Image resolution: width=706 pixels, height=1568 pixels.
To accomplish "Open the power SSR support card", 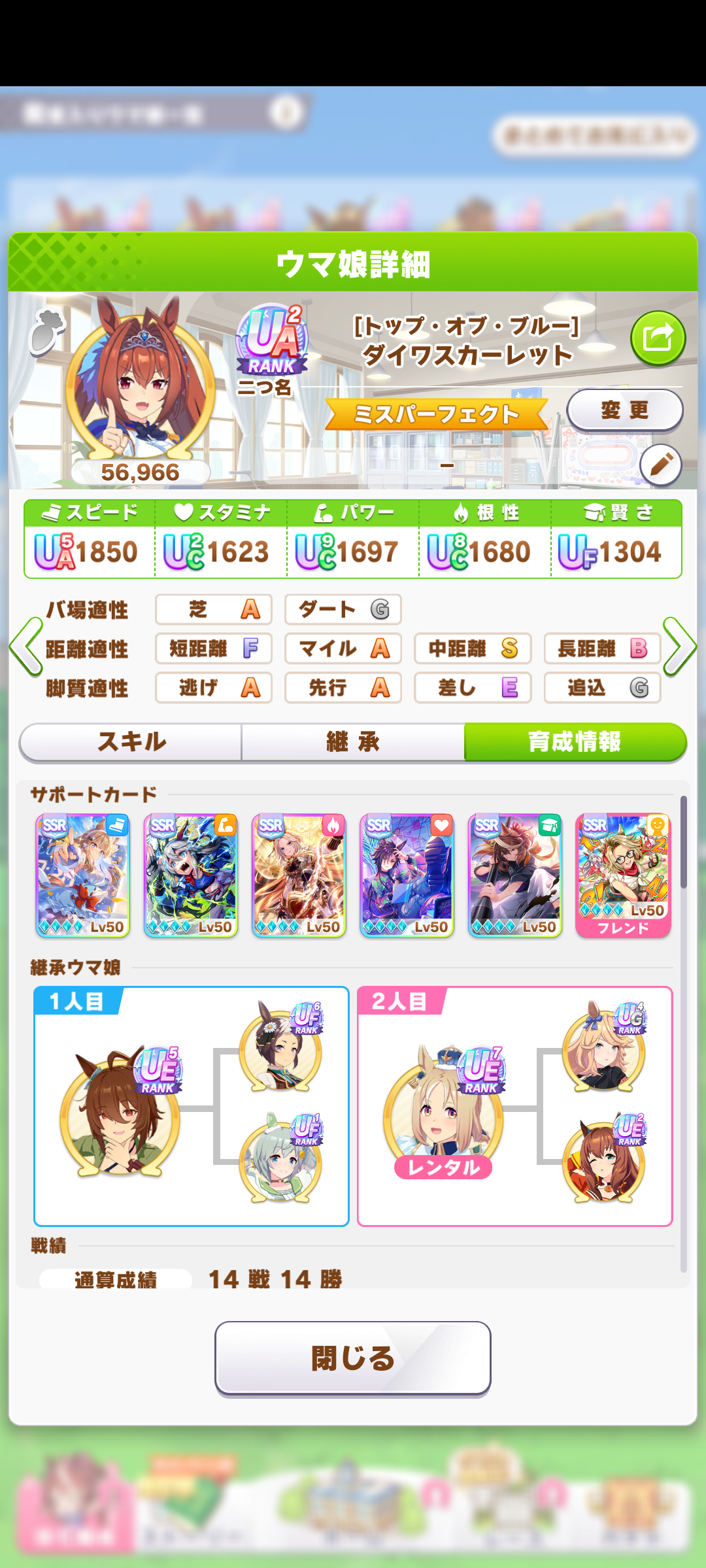I will point(191,875).
